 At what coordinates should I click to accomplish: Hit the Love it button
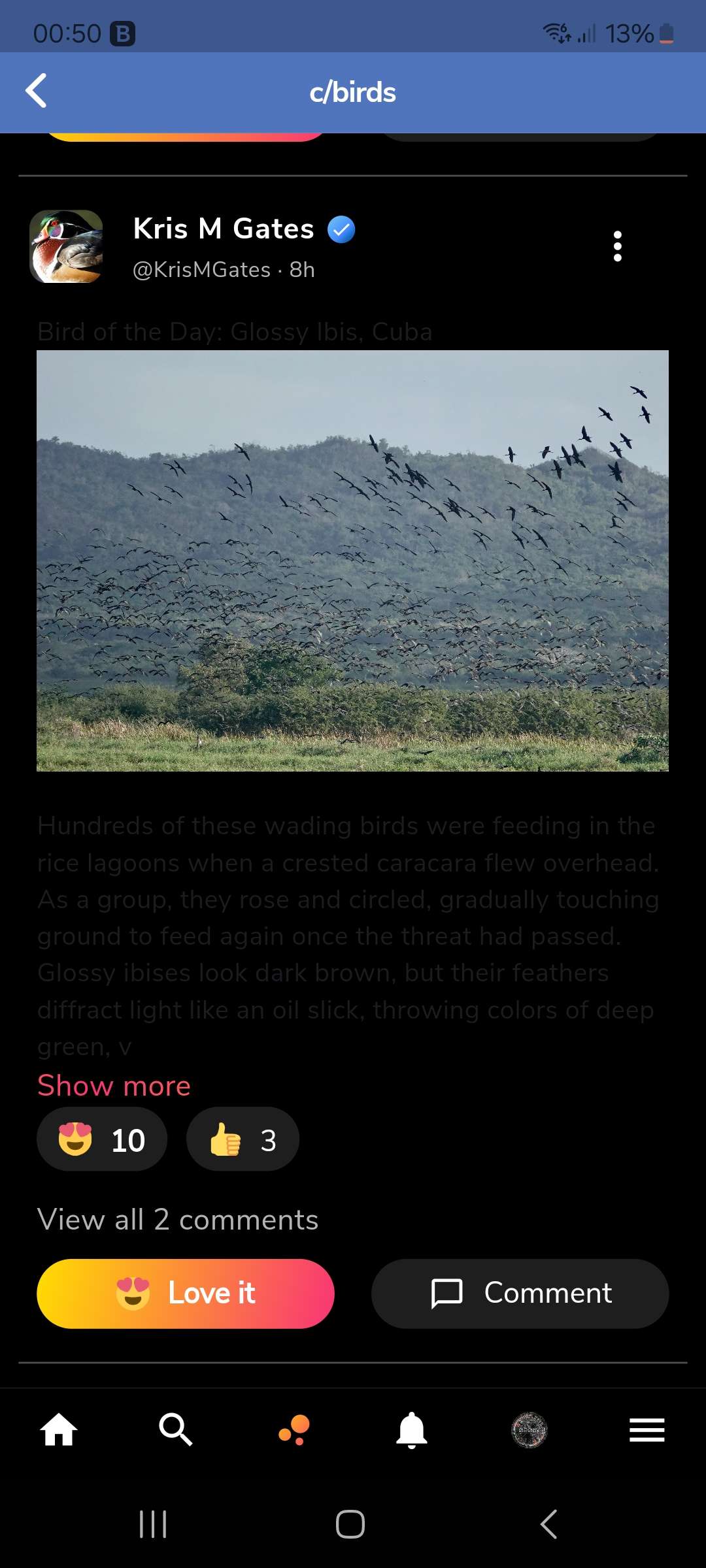pos(186,1293)
